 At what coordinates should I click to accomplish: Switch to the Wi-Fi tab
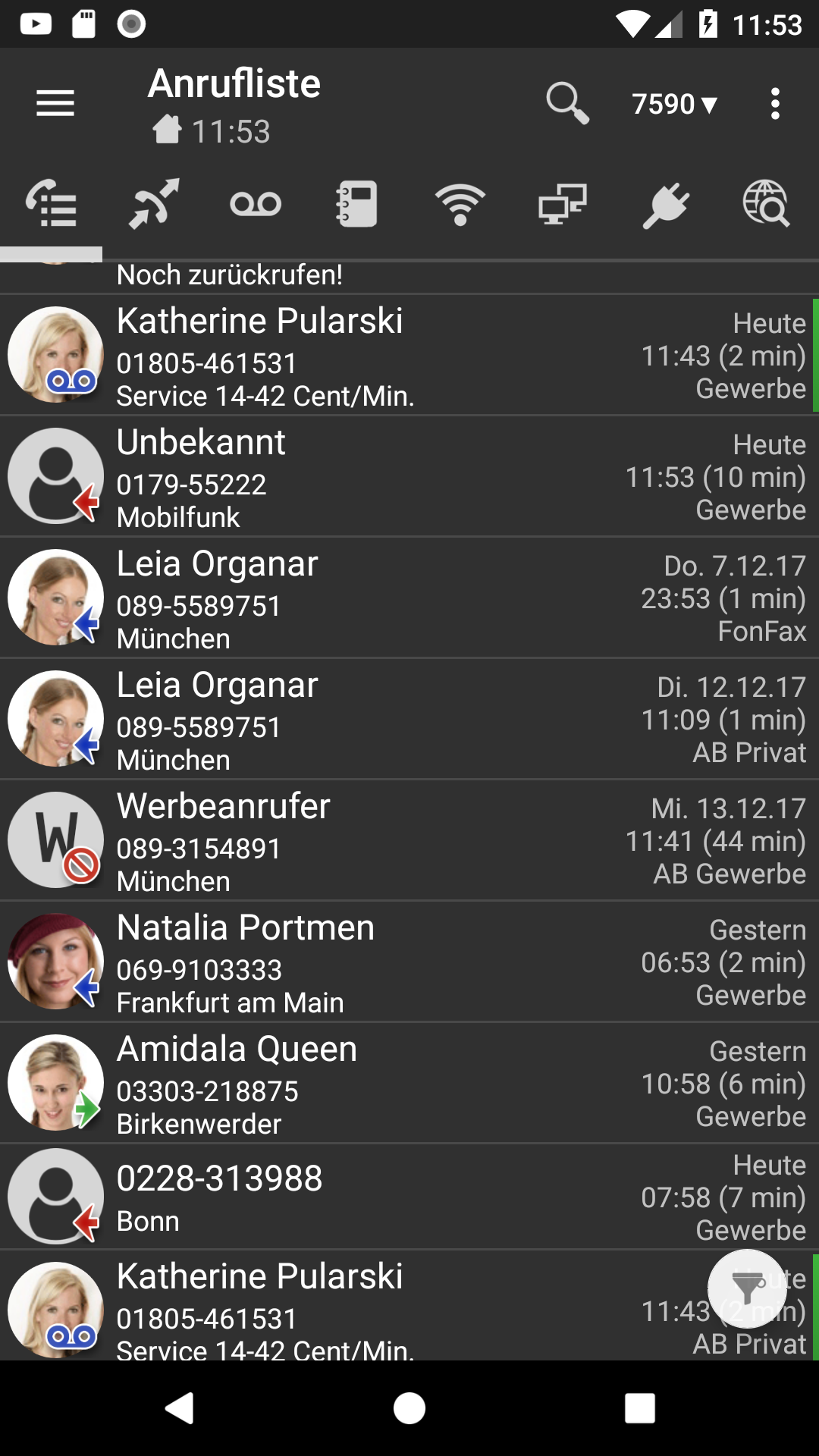pos(460,204)
